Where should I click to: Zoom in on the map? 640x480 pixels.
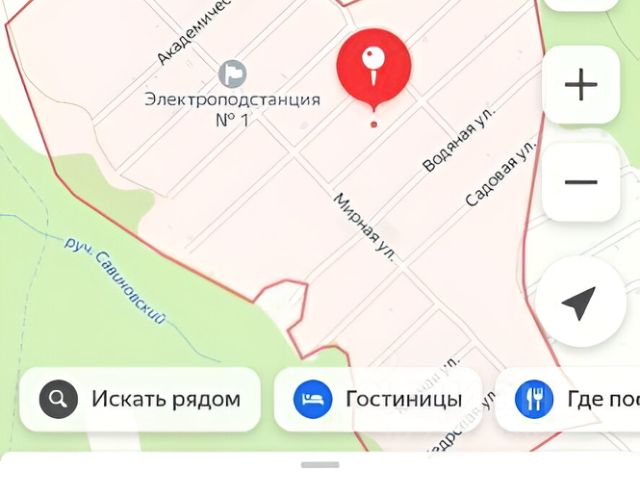tap(580, 85)
